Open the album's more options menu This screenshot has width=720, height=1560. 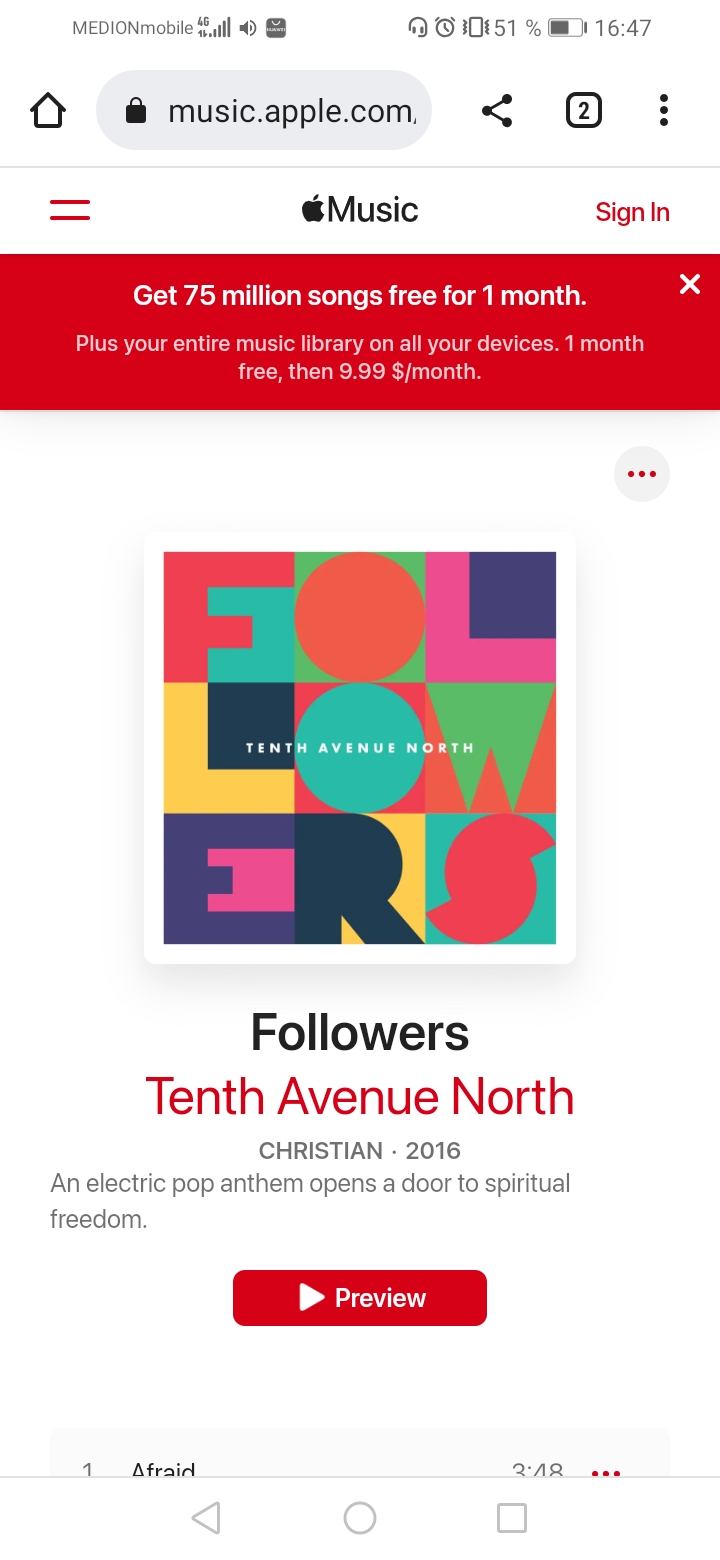pyautogui.click(x=641, y=474)
